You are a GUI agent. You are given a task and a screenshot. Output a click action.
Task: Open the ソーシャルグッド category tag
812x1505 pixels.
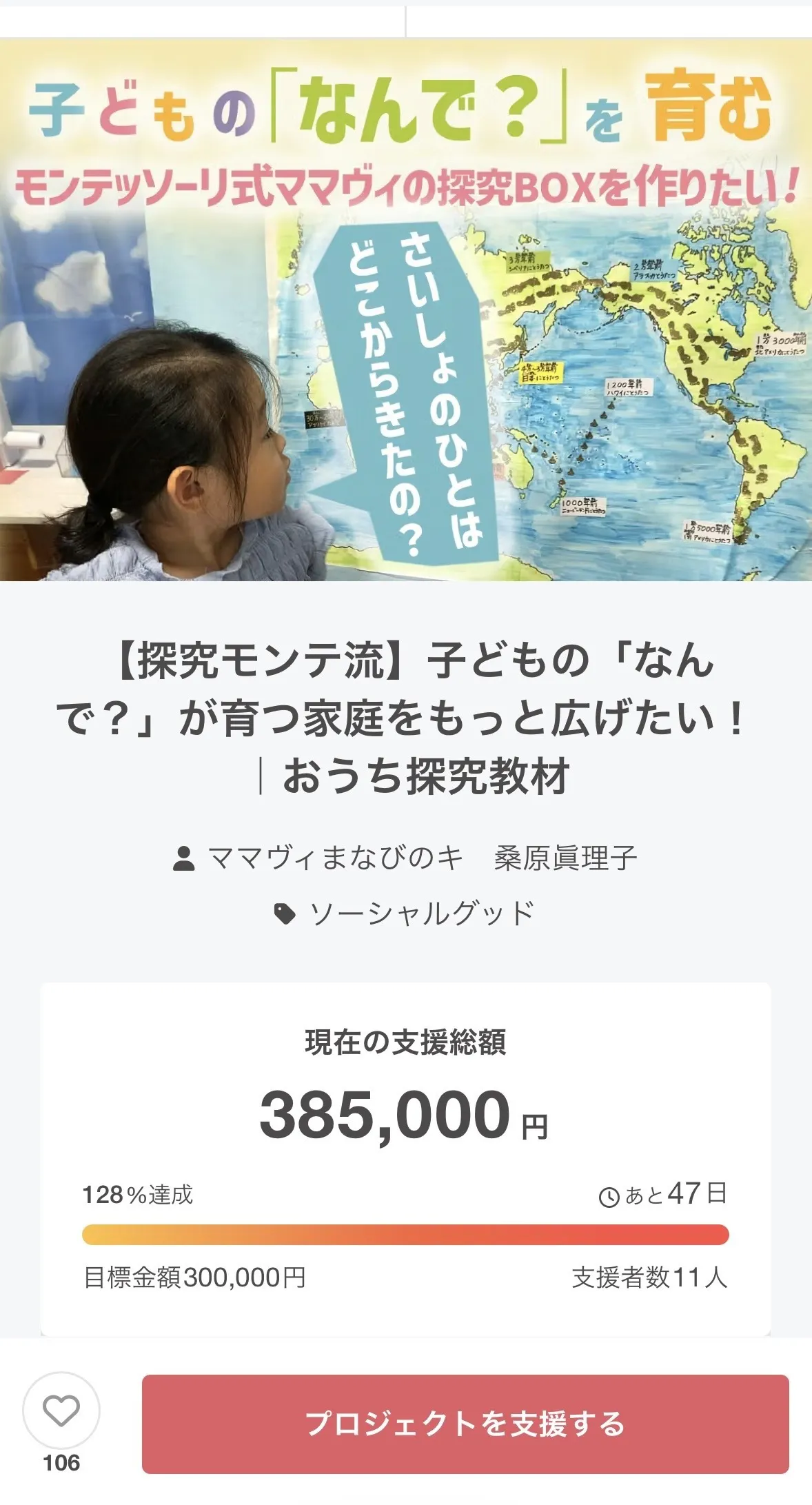[x=421, y=913]
